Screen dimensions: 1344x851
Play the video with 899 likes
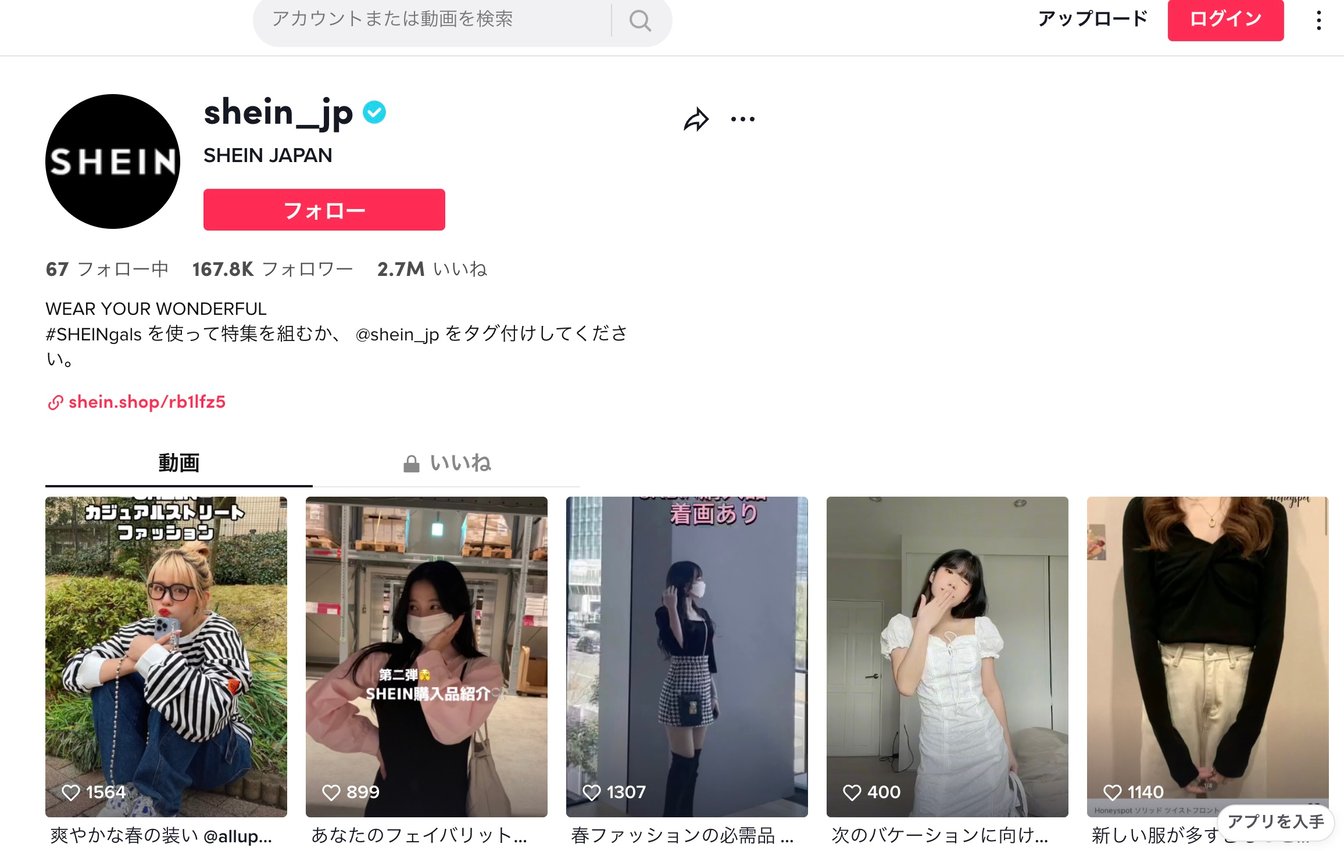click(426, 656)
